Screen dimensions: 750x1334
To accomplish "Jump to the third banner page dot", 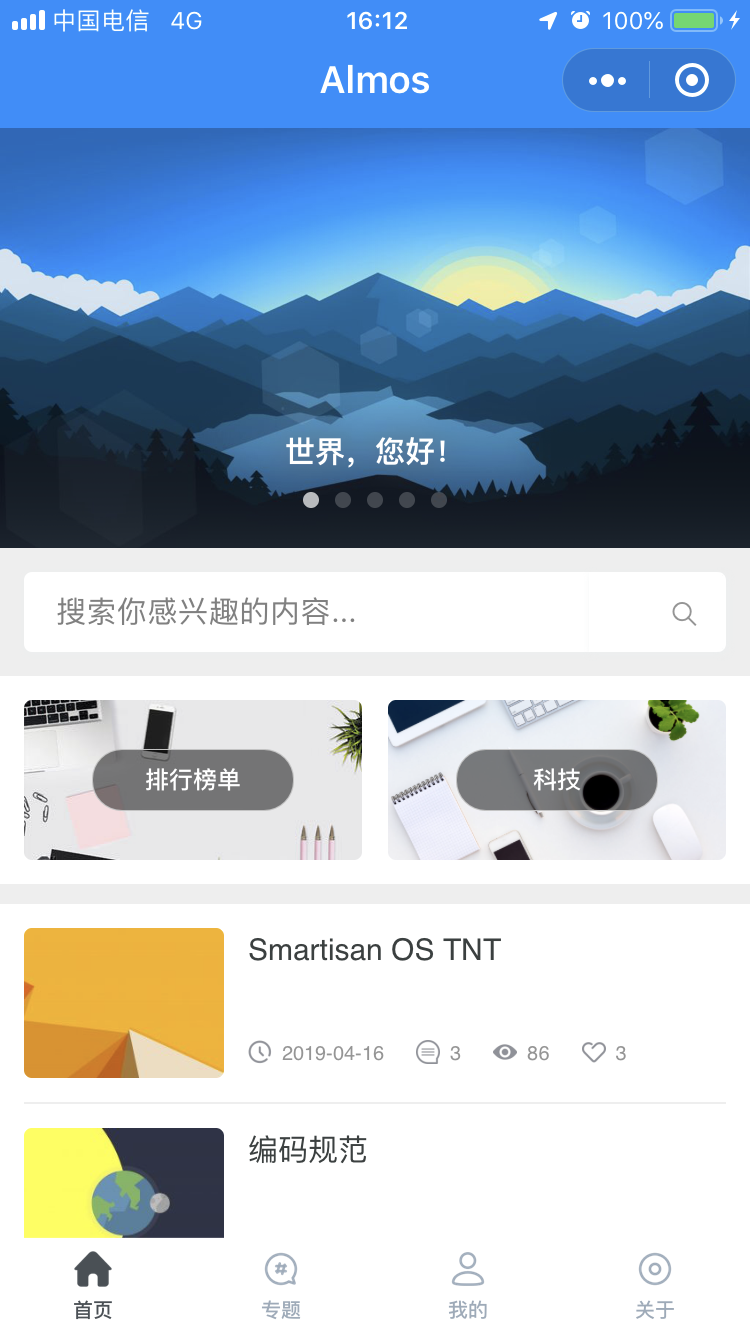I will tap(375, 500).
